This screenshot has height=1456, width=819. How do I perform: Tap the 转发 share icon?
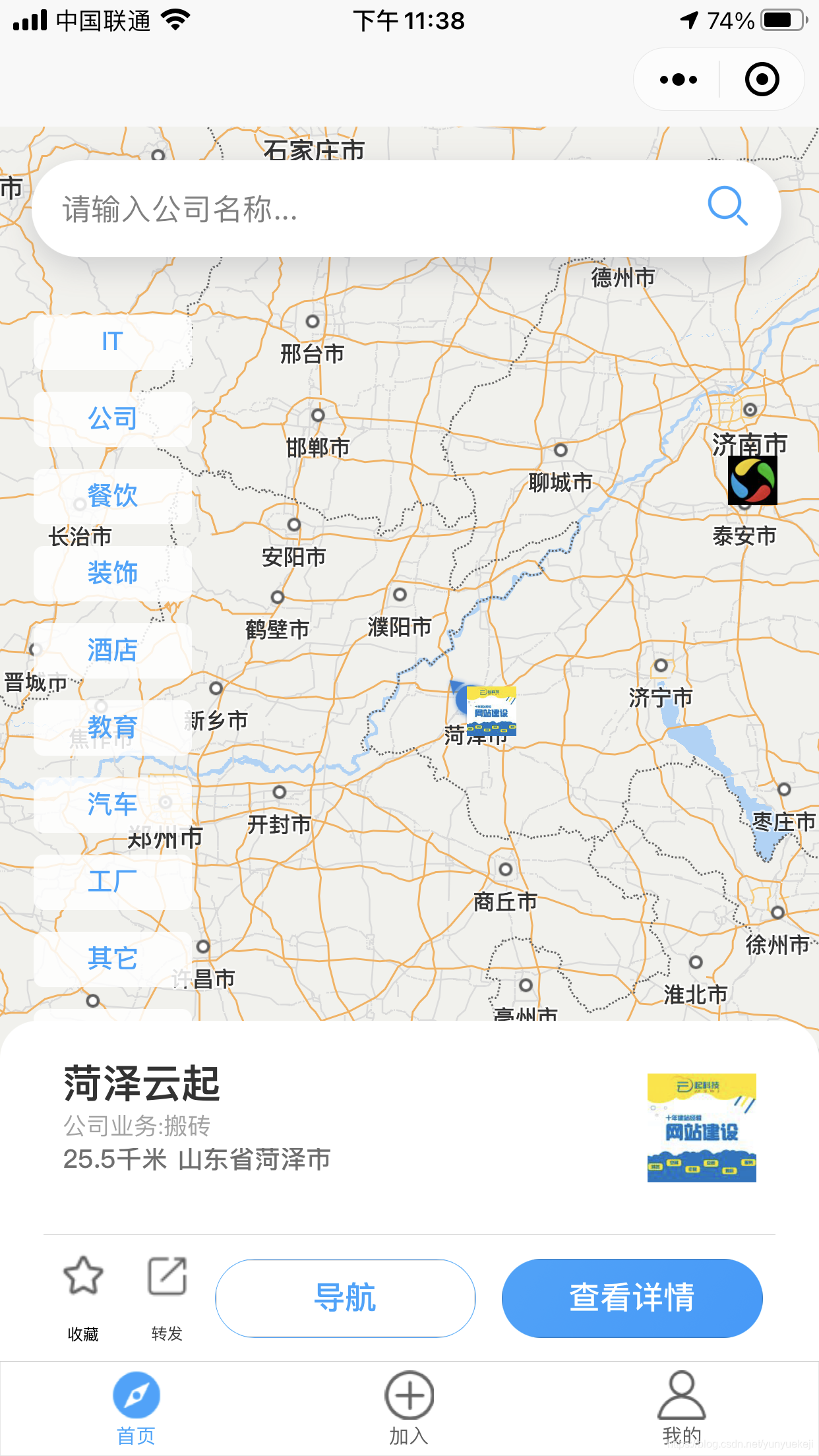[165, 1277]
